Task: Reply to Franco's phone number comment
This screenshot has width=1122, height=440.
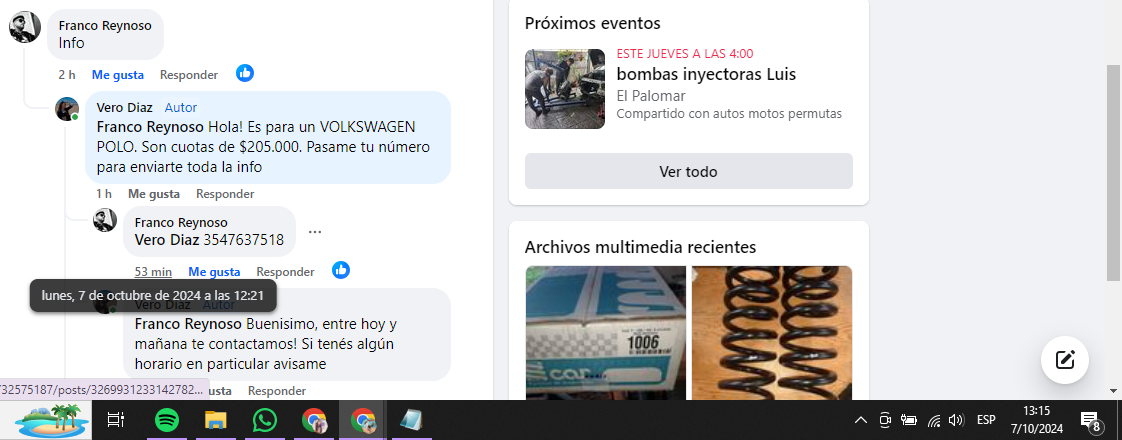Action: [285, 272]
